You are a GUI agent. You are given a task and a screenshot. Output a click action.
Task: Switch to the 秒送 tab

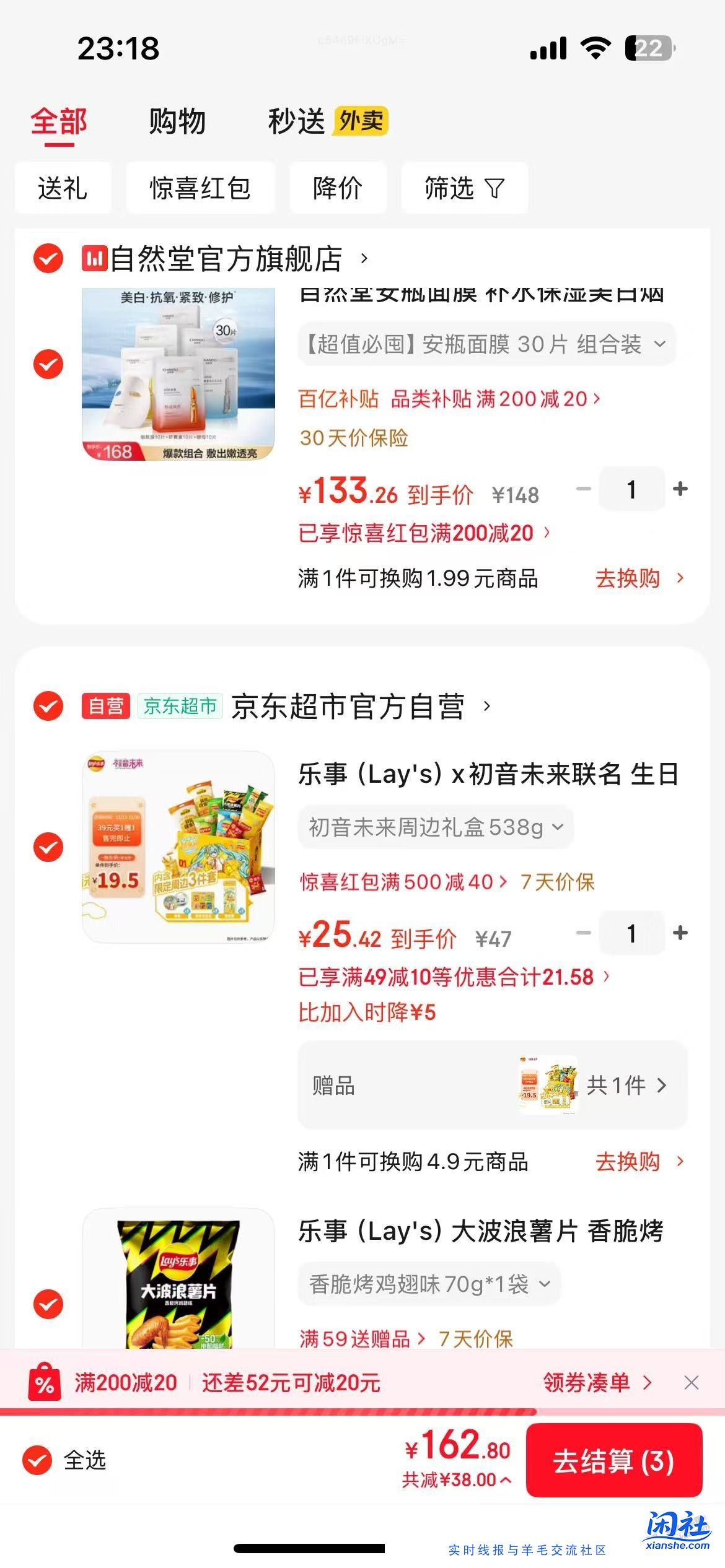coord(296,122)
